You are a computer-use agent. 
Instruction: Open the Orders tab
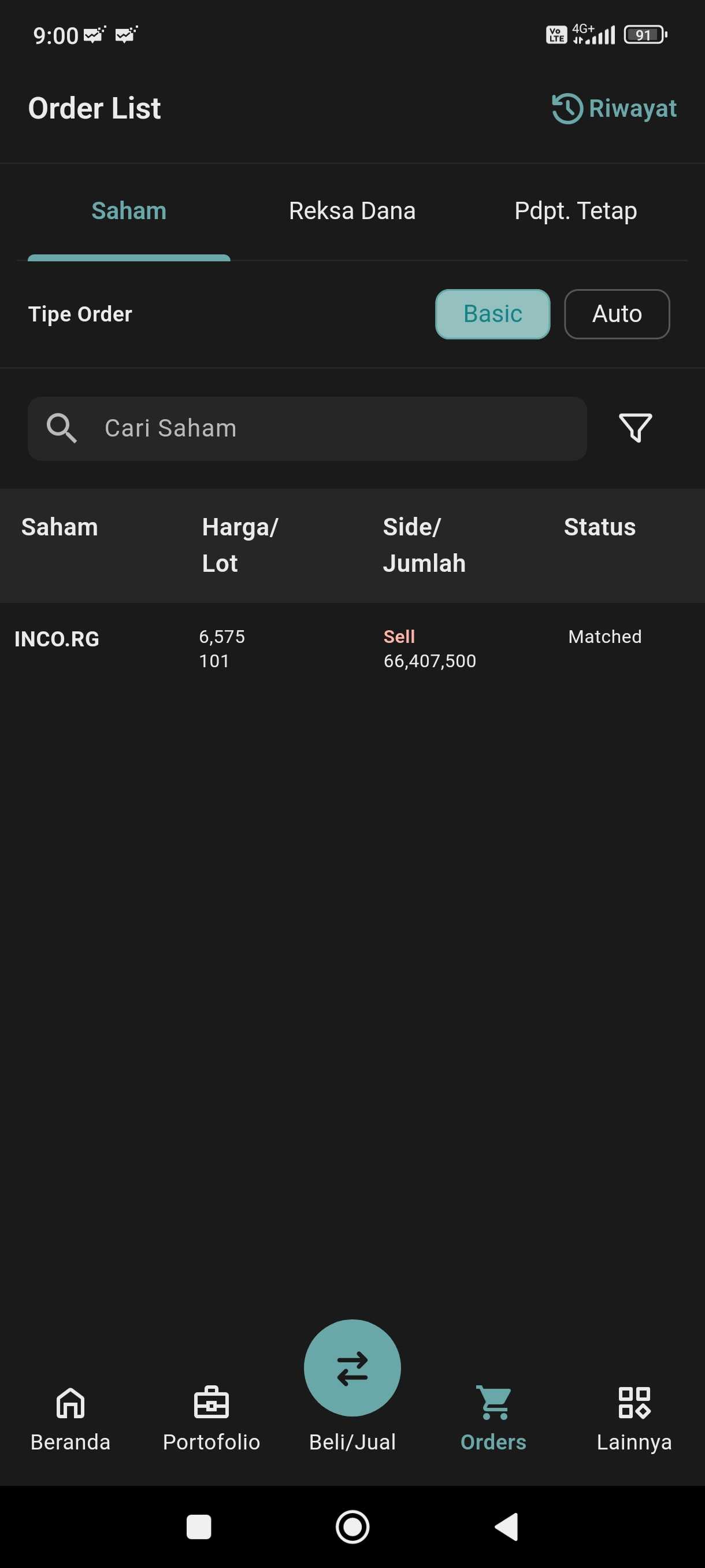click(493, 1418)
